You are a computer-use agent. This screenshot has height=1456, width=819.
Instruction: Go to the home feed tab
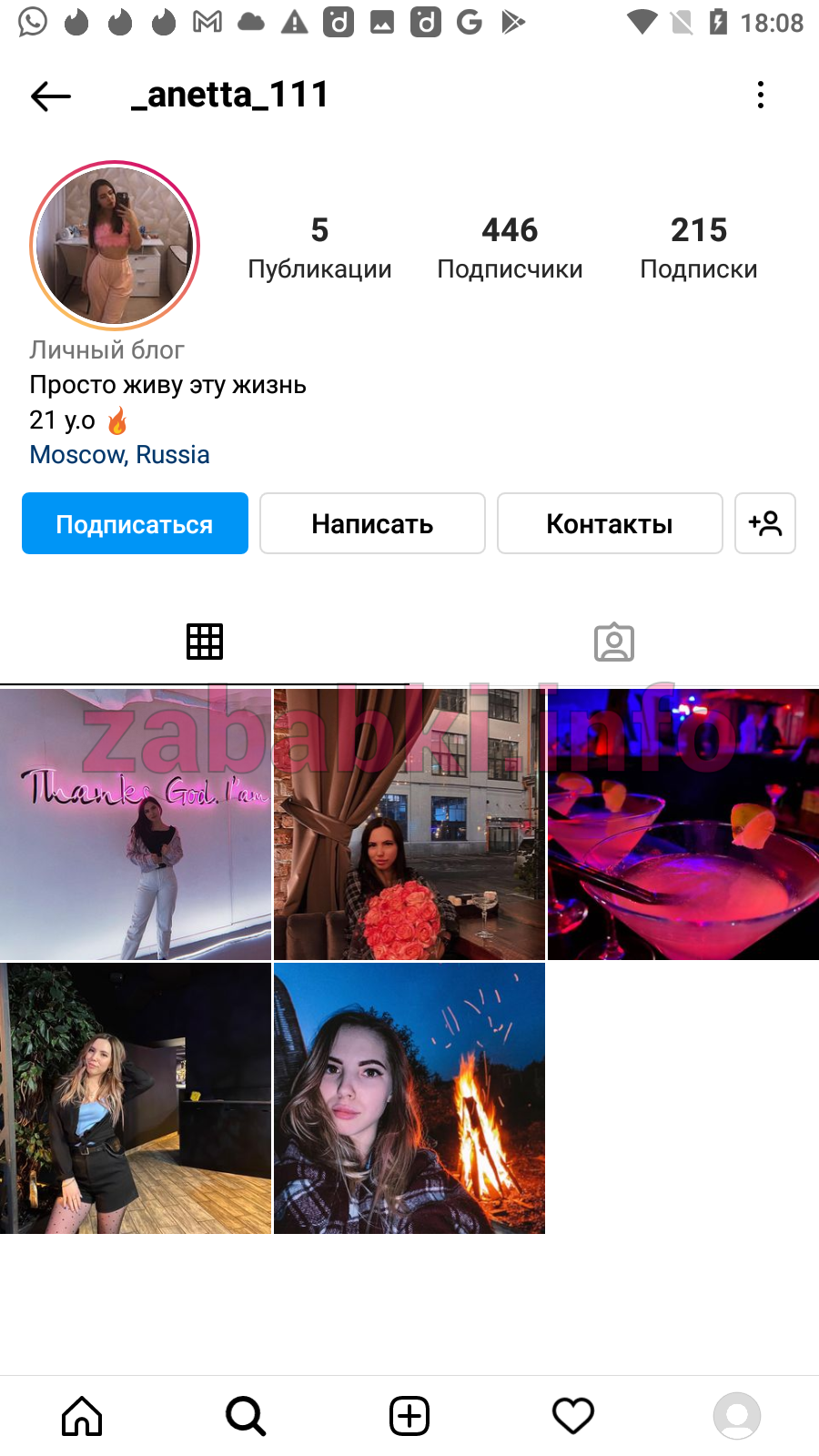coord(82,1416)
